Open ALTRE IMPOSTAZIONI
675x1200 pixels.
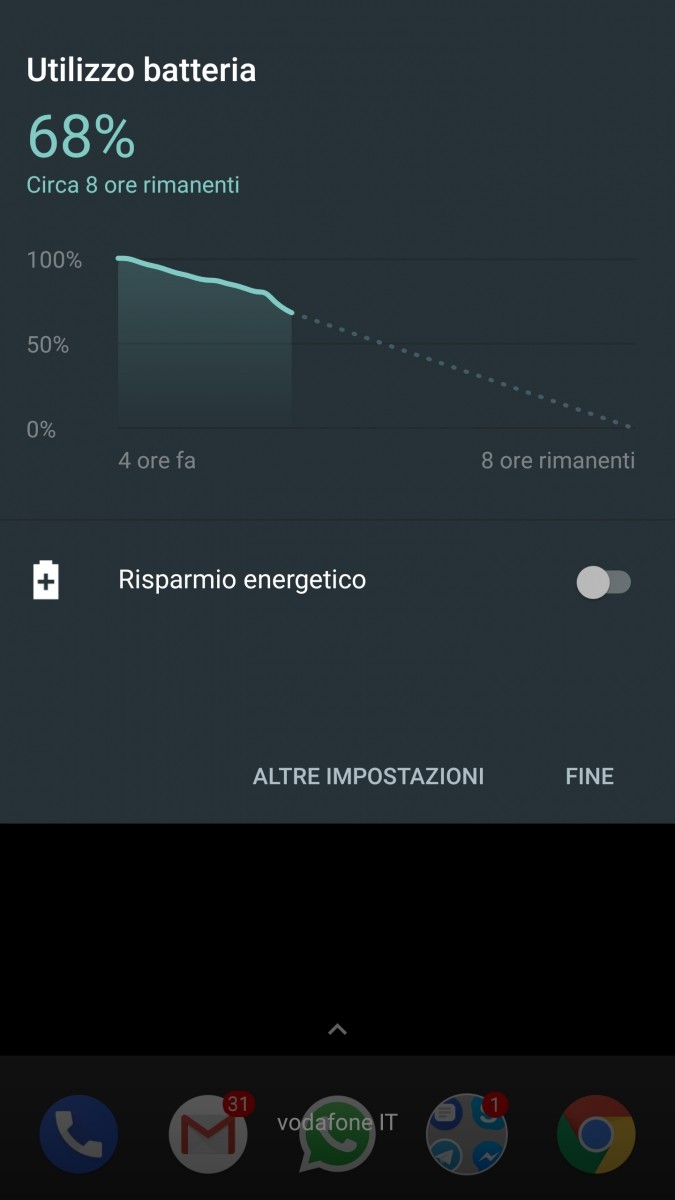pyautogui.click(x=368, y=777)
